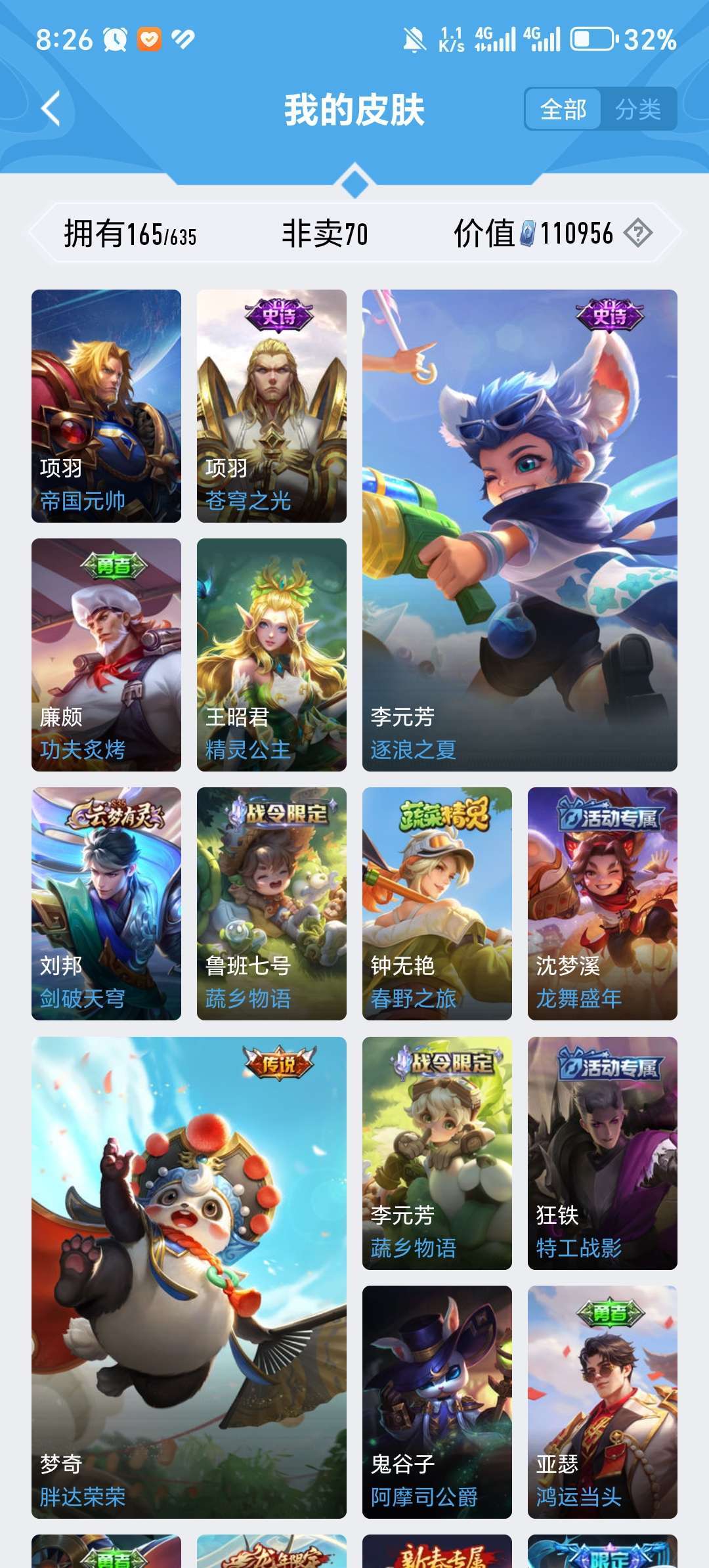Open 梦奇 胖达荣荣 skin card
This screenshot has height=1568, width=709.
[189, 1278]
